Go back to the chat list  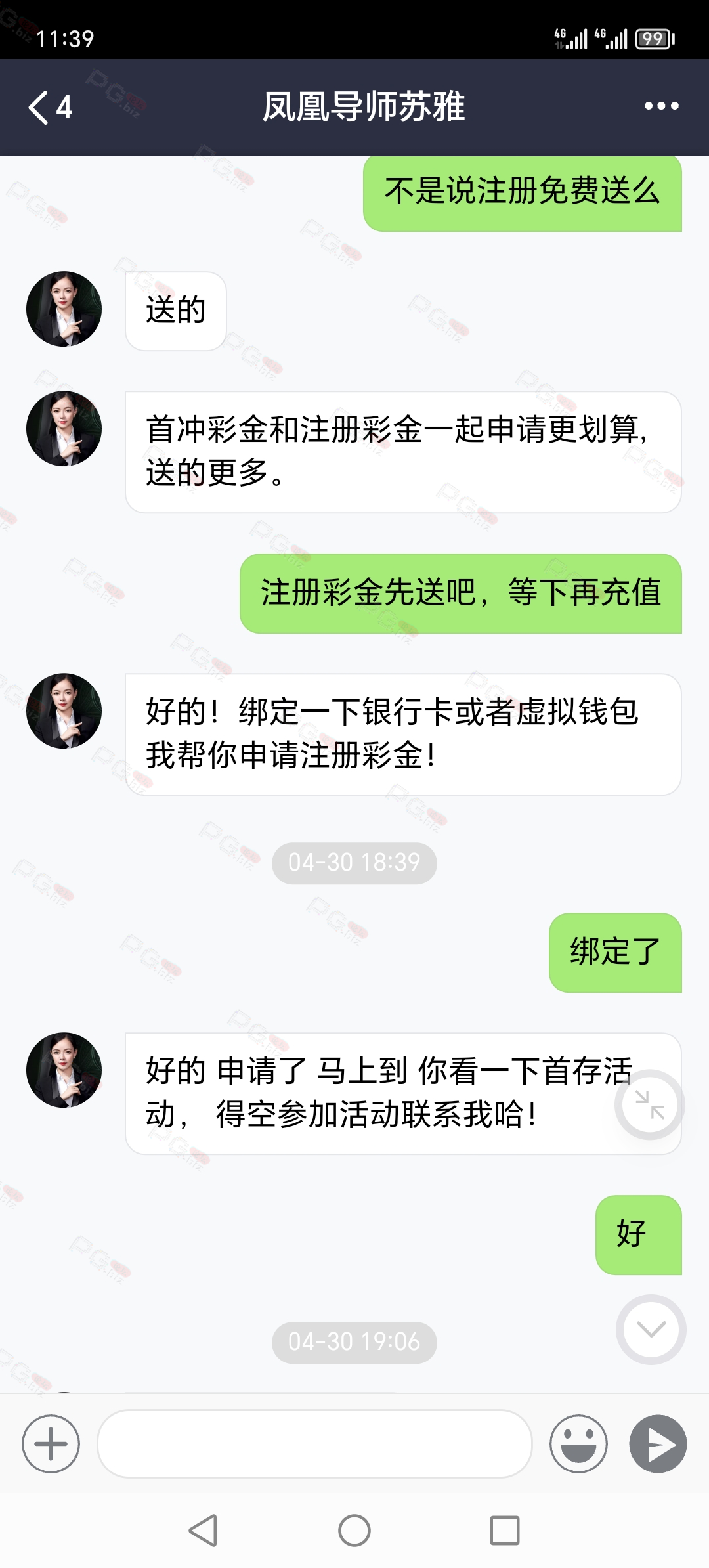(x=49, y=107)
